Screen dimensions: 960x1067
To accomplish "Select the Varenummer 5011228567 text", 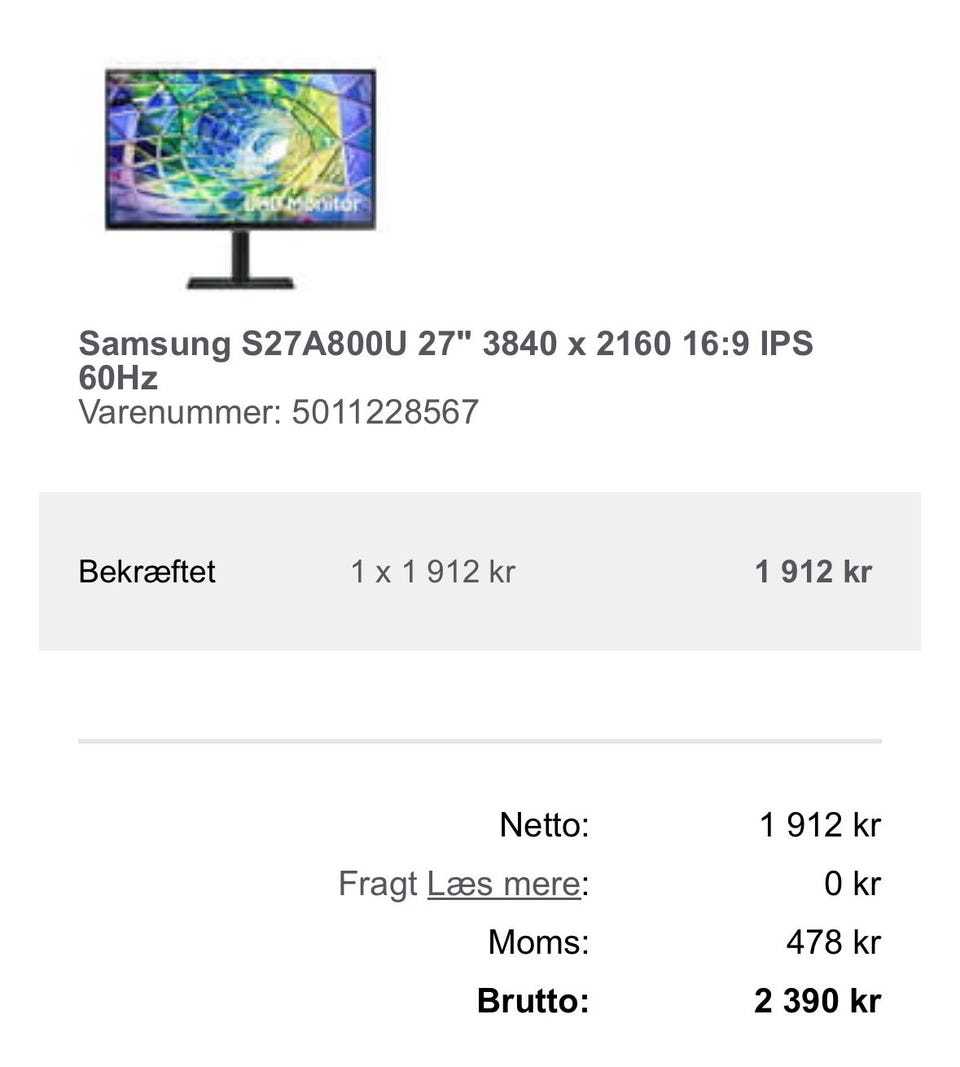I will 280,409.
